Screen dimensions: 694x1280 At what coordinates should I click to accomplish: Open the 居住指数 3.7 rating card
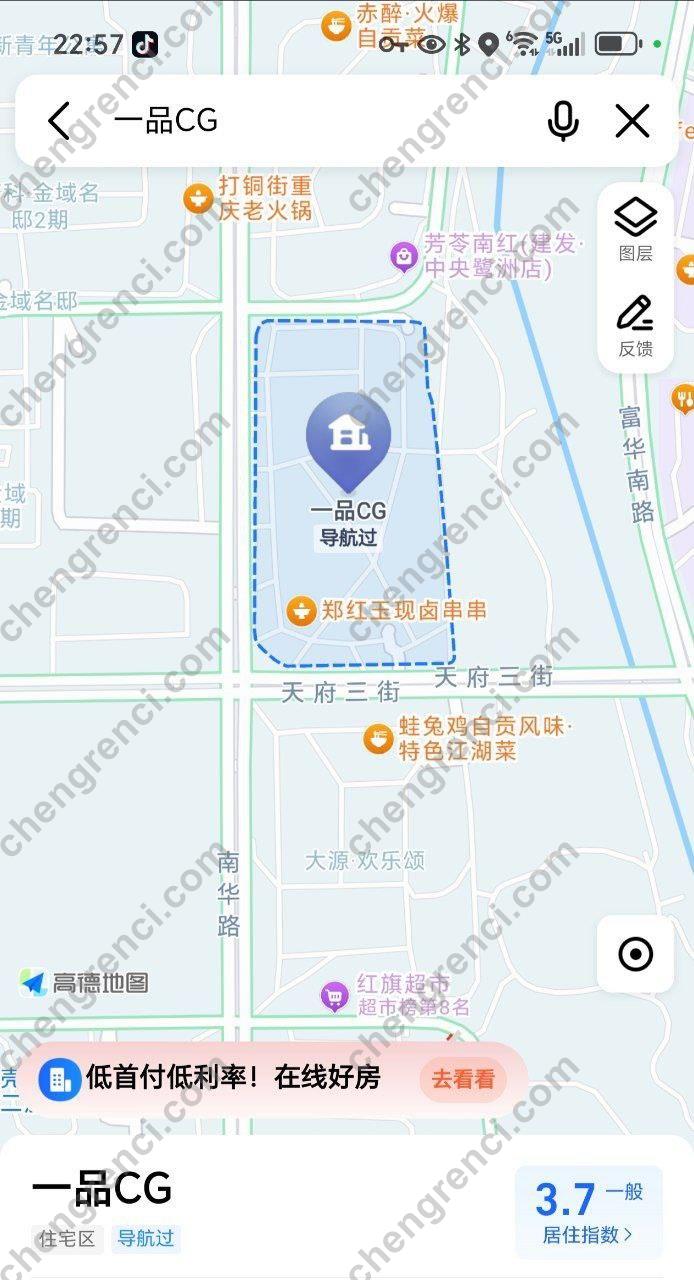coord(588,1211)
